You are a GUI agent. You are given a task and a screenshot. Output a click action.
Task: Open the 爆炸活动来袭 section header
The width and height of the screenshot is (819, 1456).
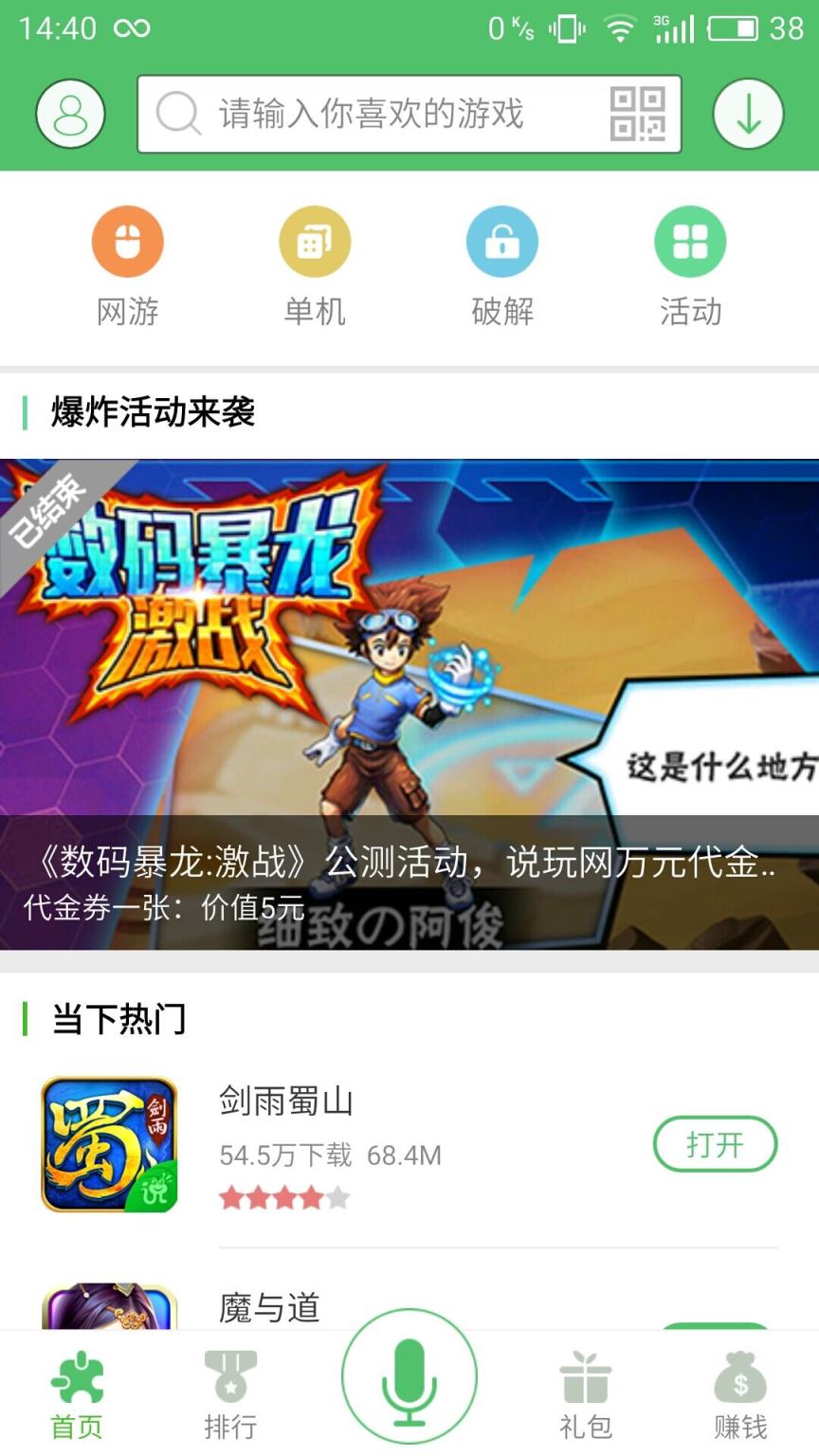point(152,412)
